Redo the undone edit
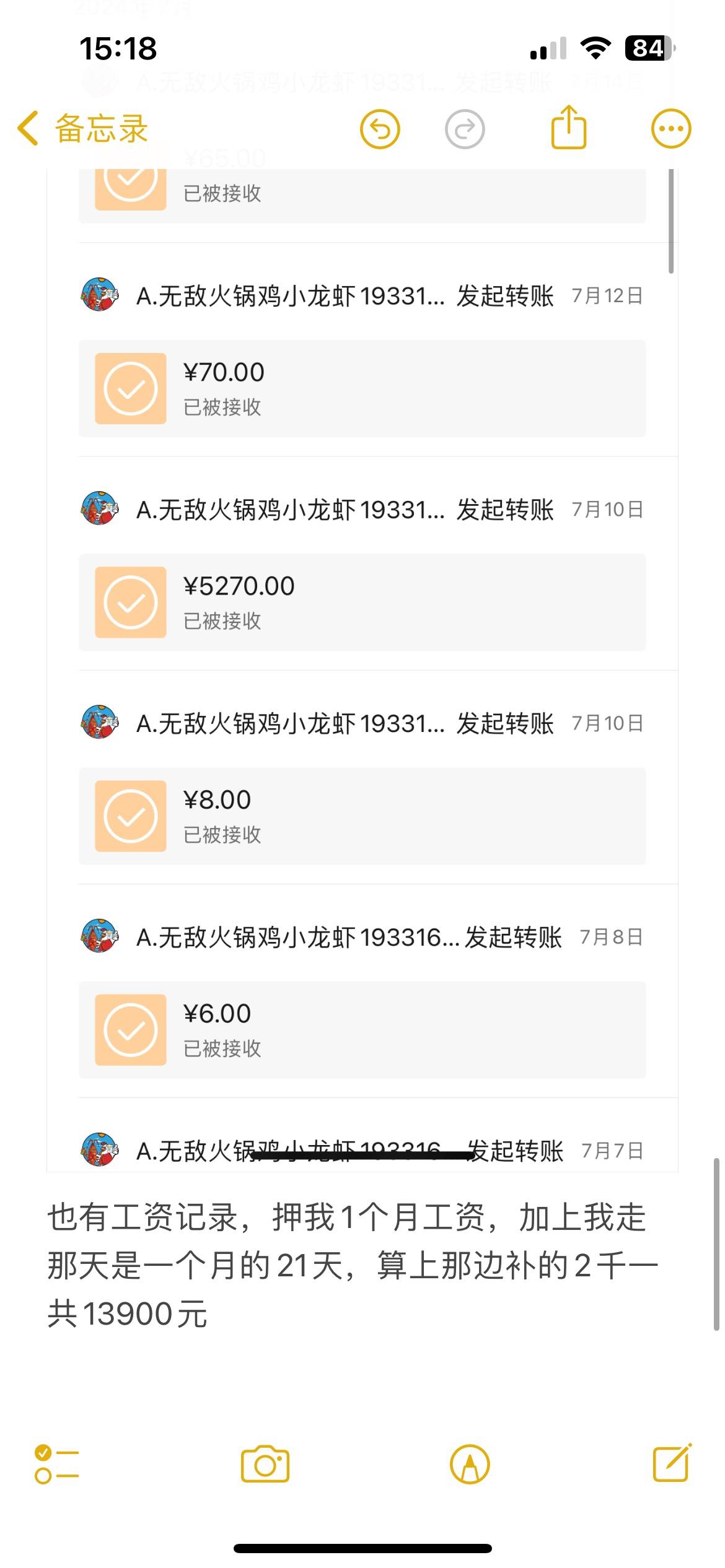Viewport: 725px width, 1568px height. pos(465,129)
